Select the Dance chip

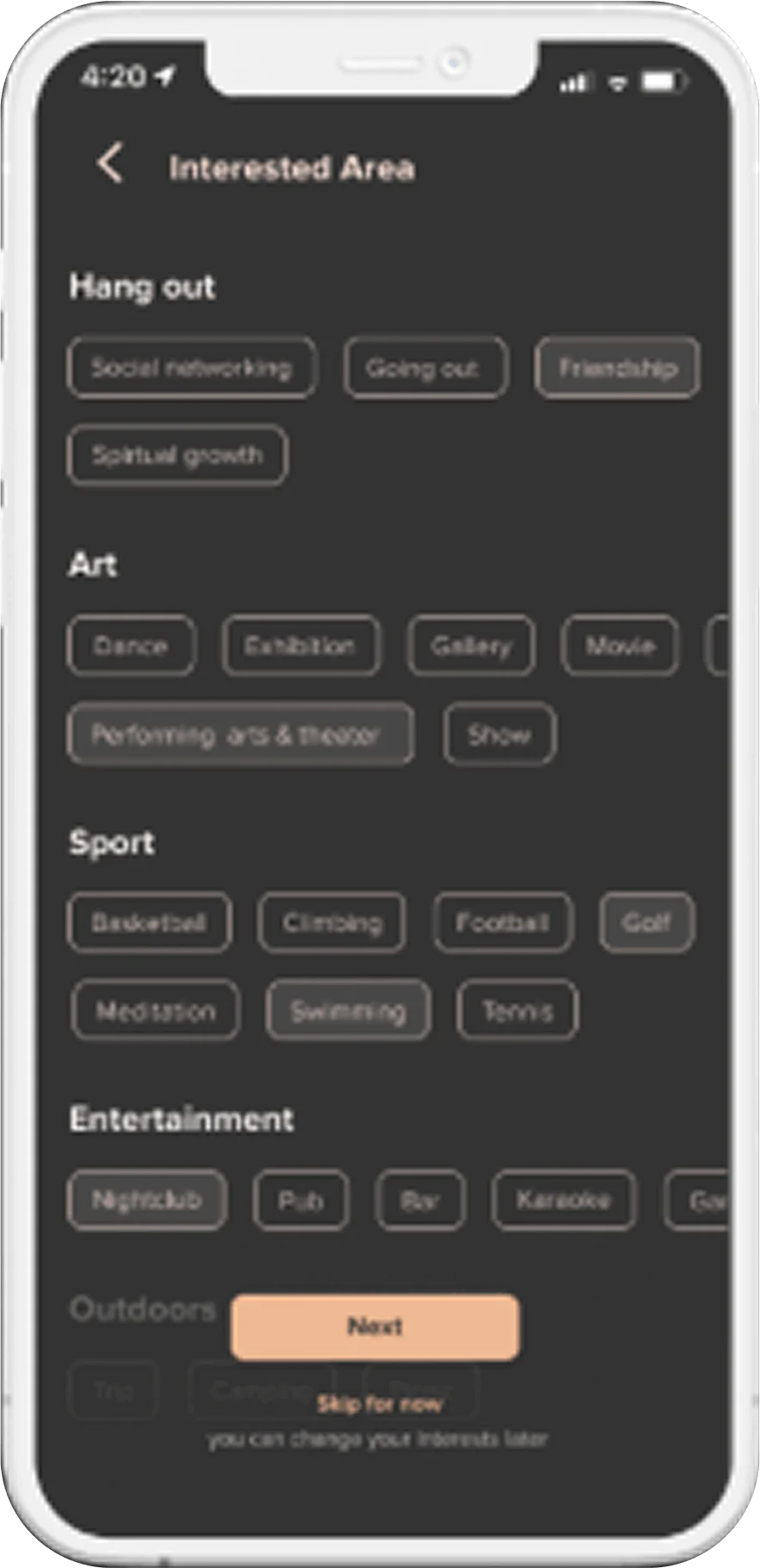131,646
